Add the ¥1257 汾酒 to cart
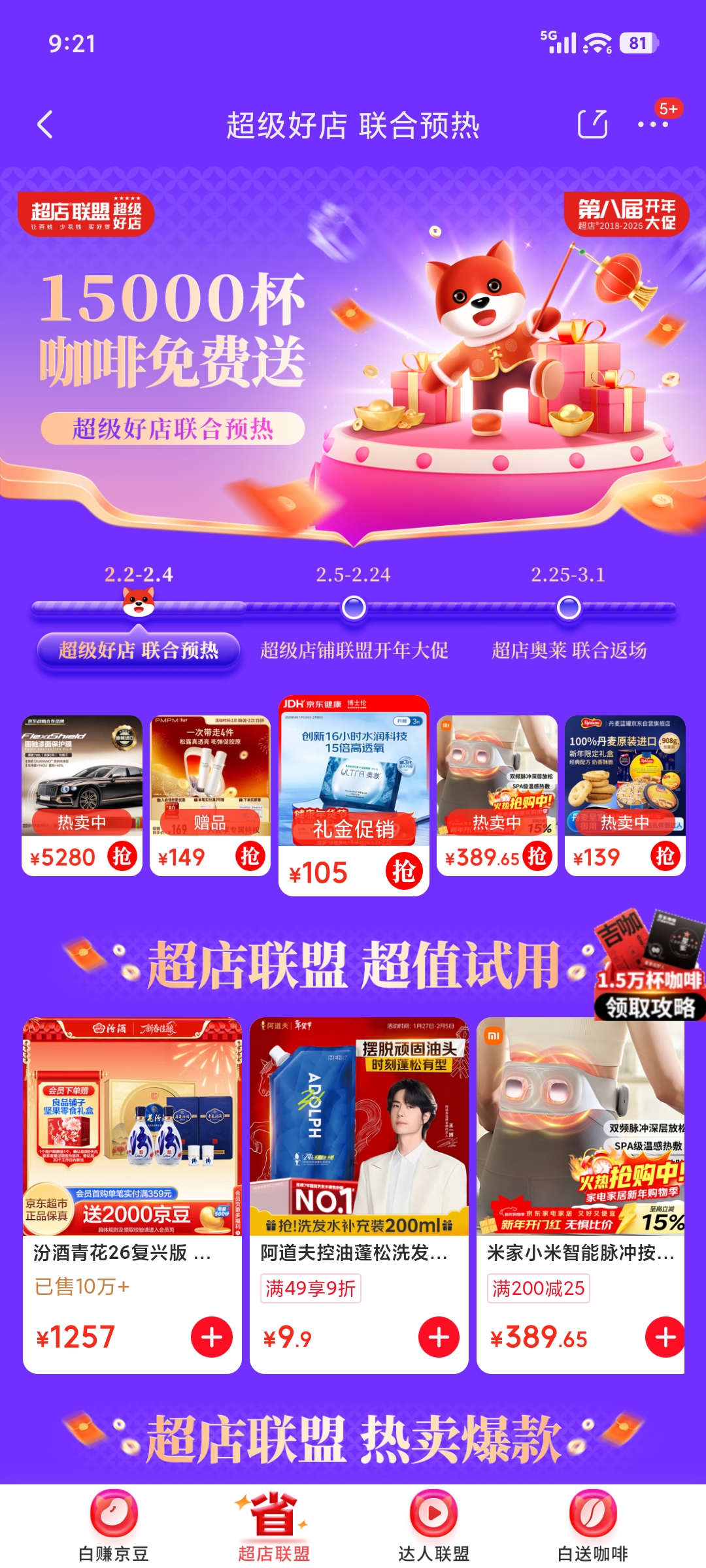This screenshot has width=706, height=1568. click(x=212, y=1337)
